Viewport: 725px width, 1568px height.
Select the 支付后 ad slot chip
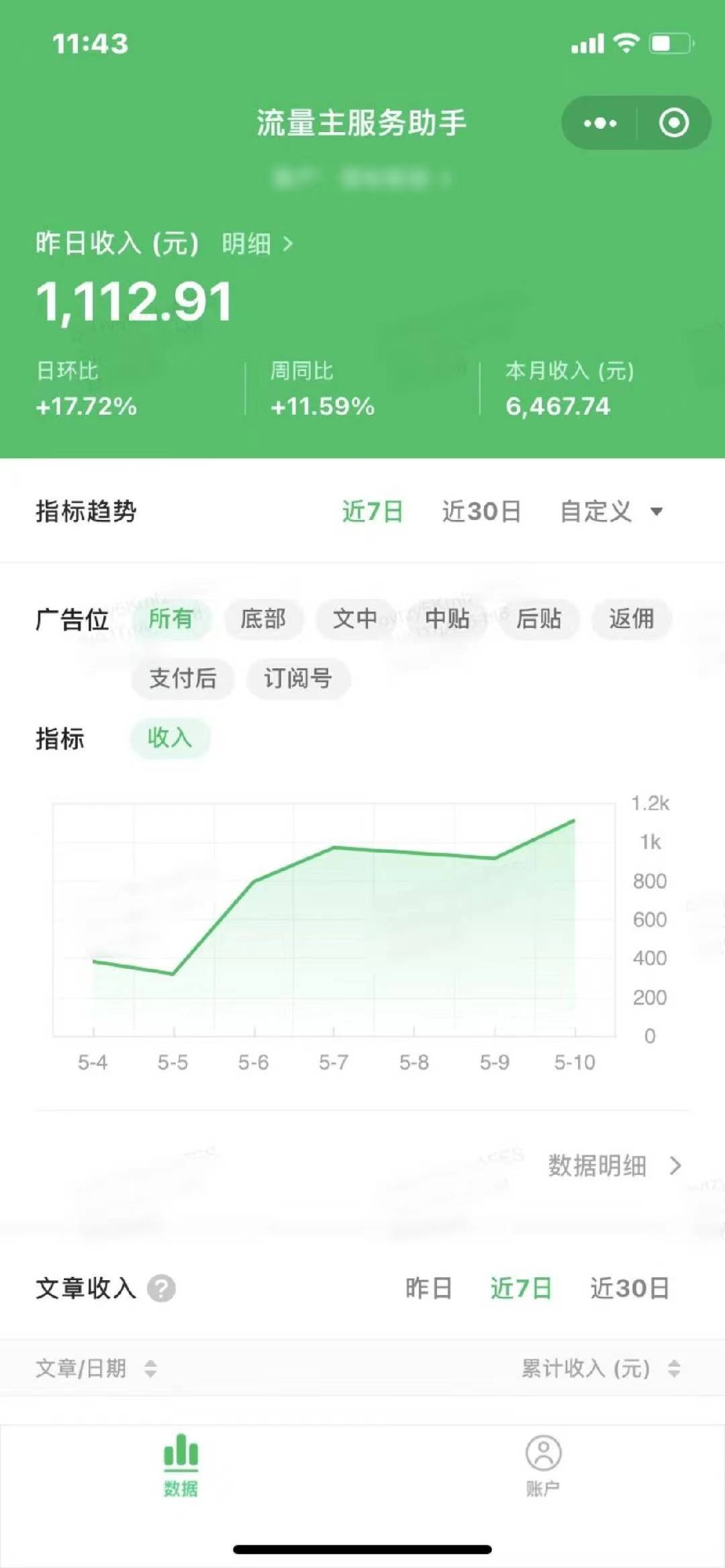pos(183,678)
